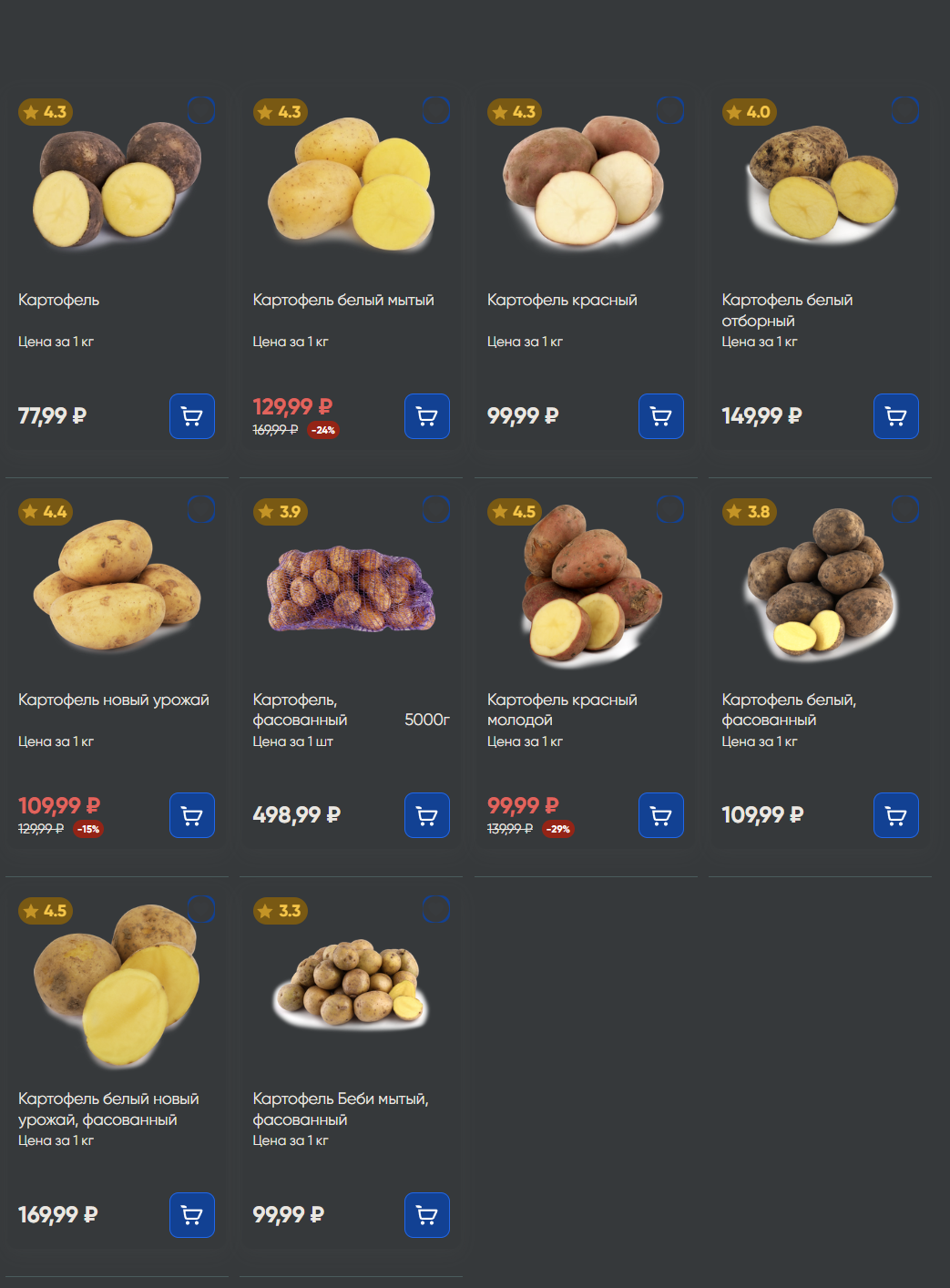Open the Картофель Беби мытый product card

tap(340, 1109)
